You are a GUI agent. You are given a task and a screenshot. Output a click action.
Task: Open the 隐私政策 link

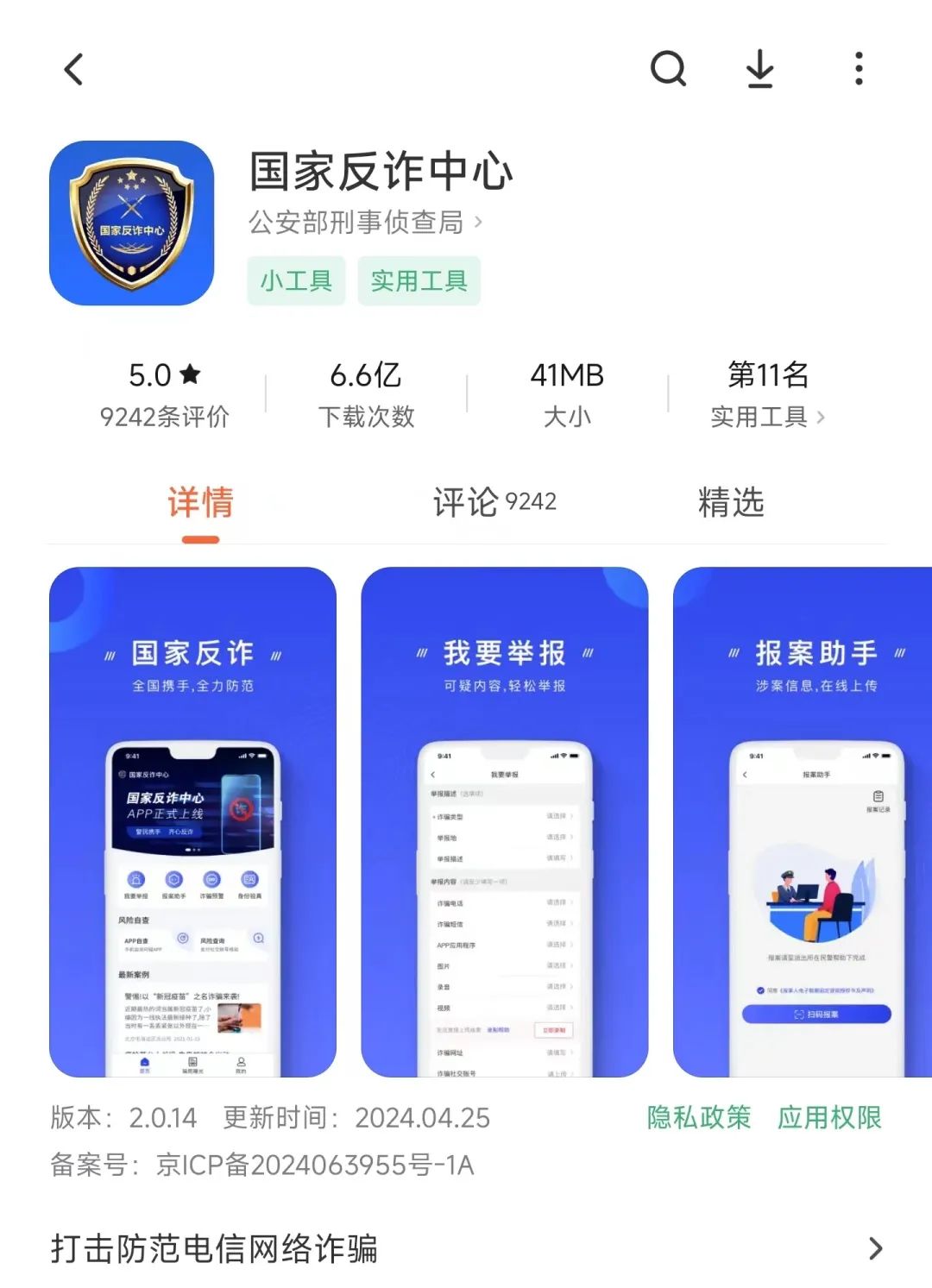pyautogui.click(x=699, y=1117)
